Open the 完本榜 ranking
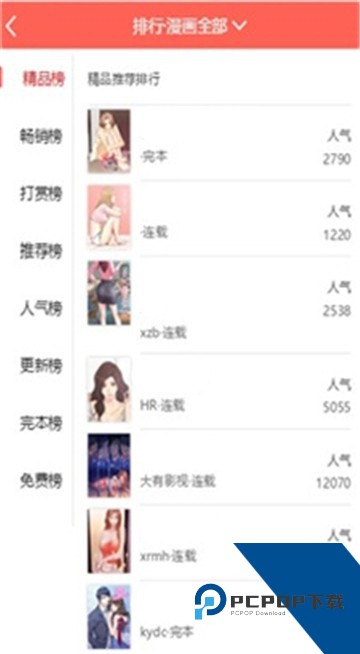 click(41, 423)
